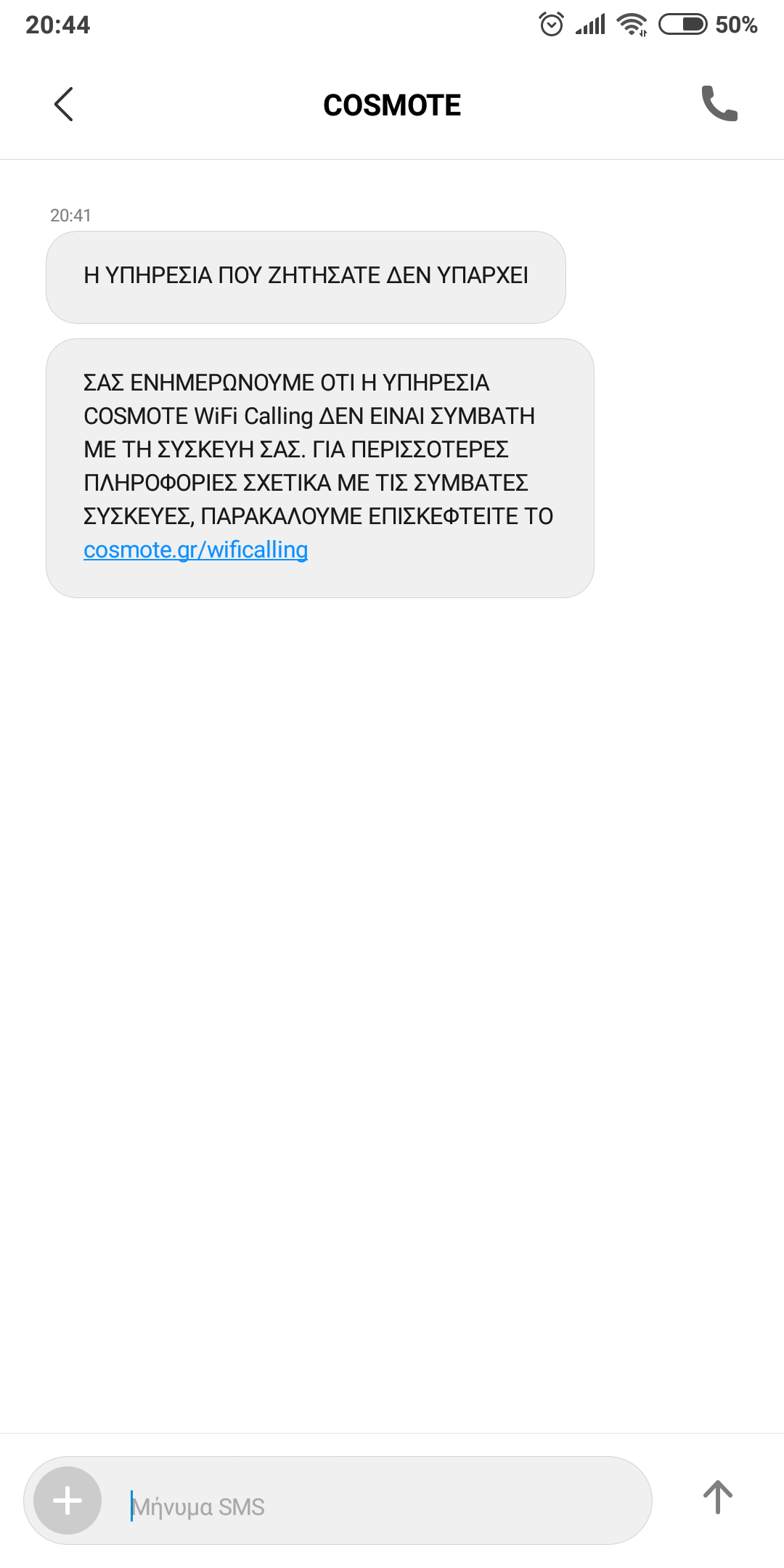Send the message with the arrow icon
The height and width of the screenshot is (1568, 784).
click(x=717, y=1497)
